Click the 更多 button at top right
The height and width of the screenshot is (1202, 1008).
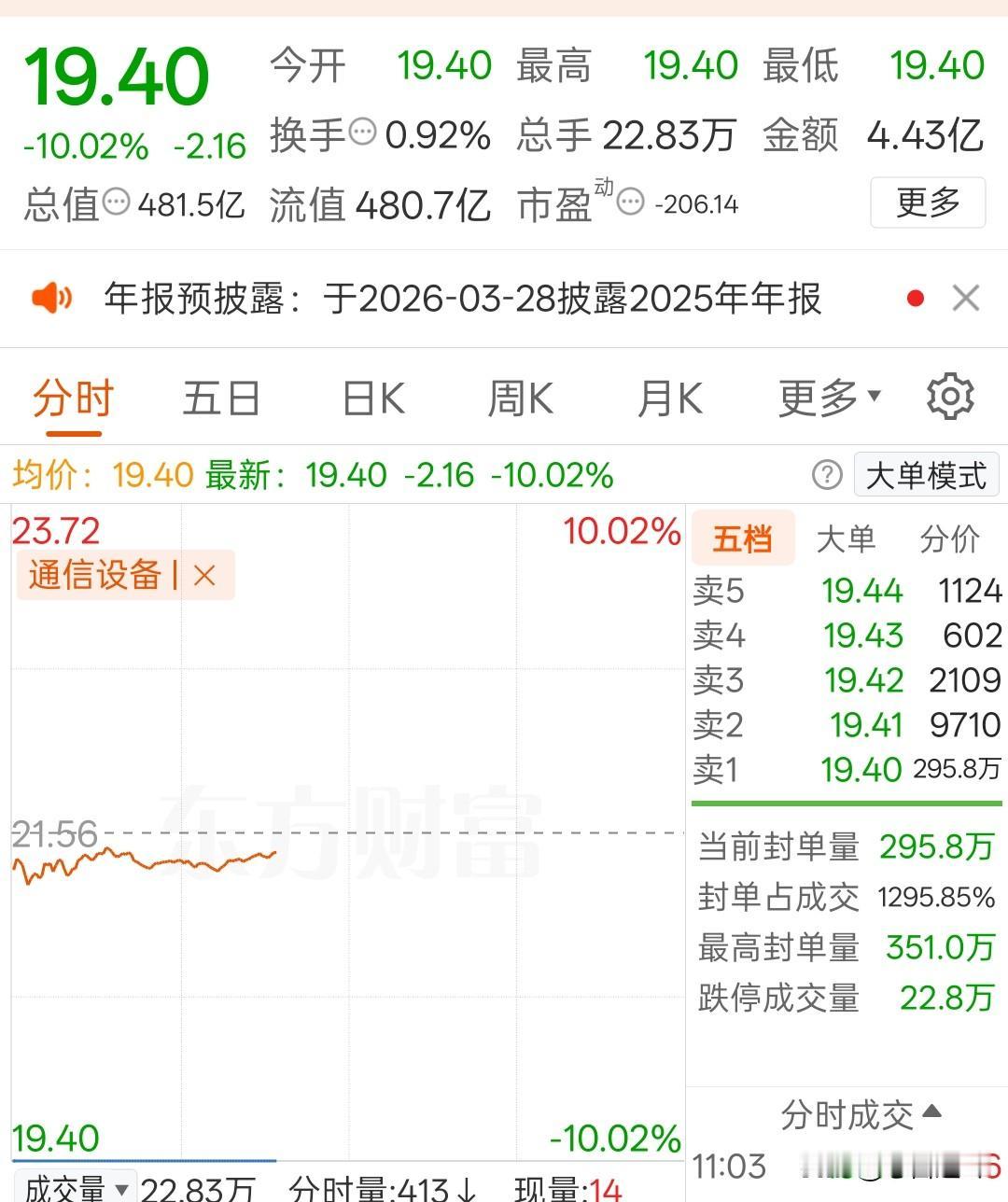(x=927, y=202)
